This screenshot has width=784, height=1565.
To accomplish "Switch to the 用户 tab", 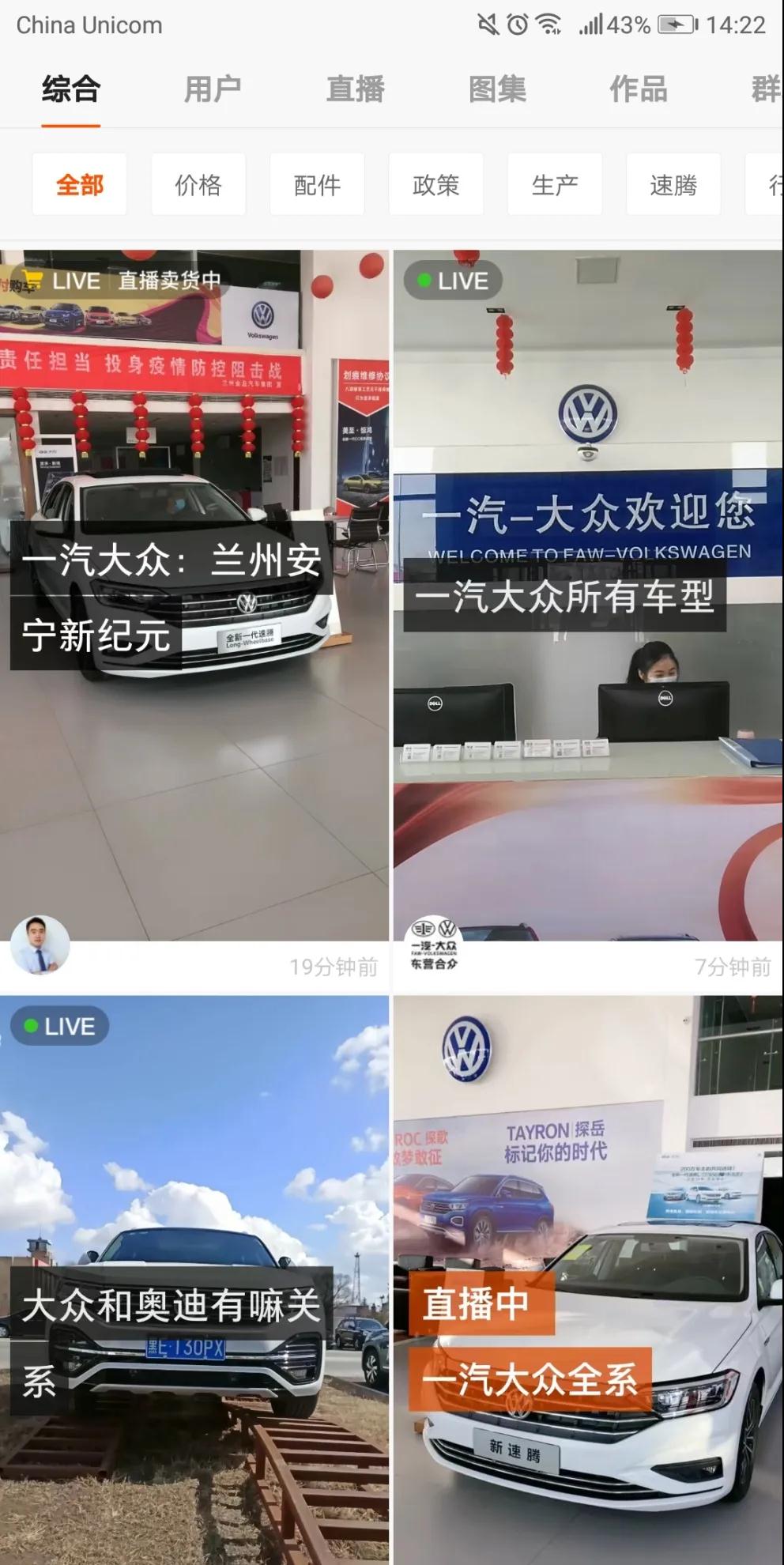I will coord(212,89).
